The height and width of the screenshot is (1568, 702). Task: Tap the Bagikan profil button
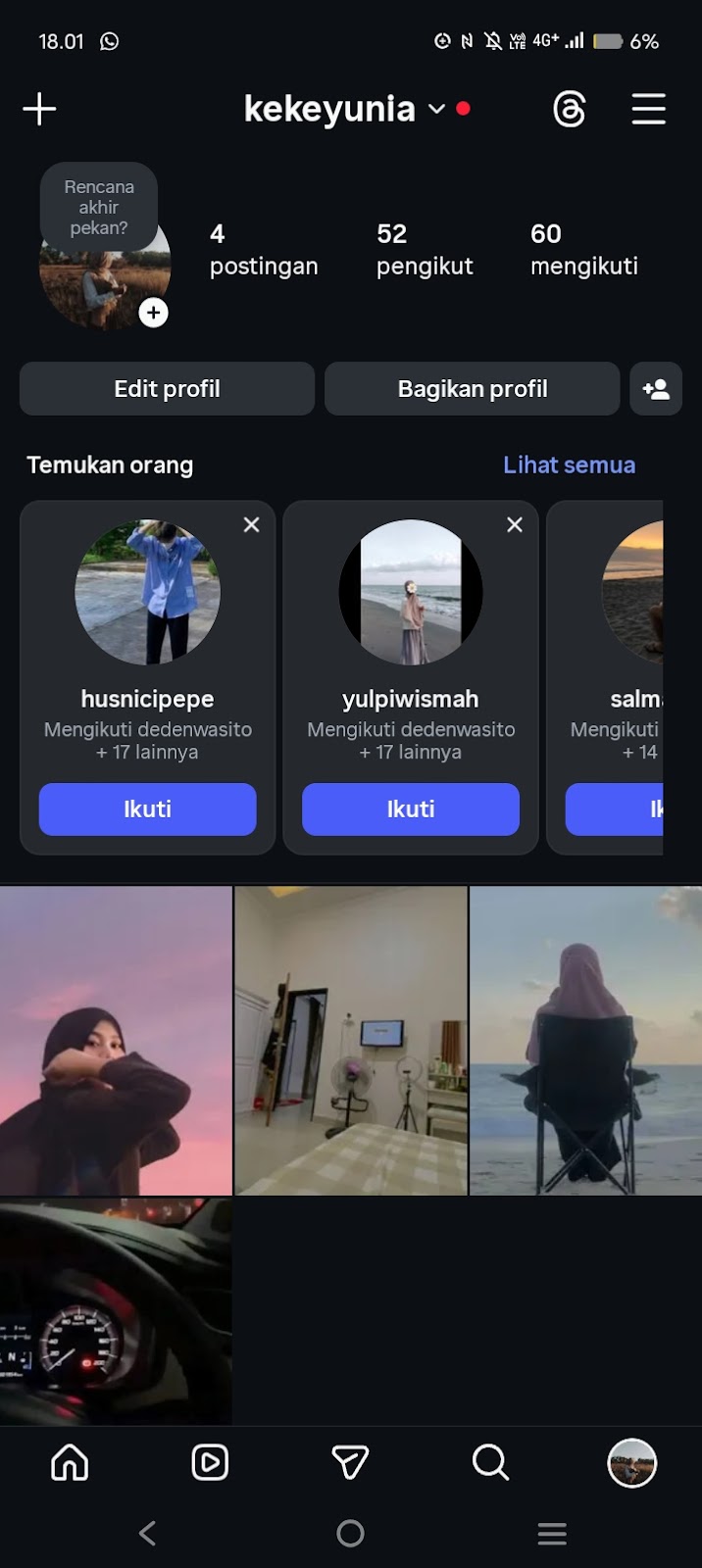[472, 389]
